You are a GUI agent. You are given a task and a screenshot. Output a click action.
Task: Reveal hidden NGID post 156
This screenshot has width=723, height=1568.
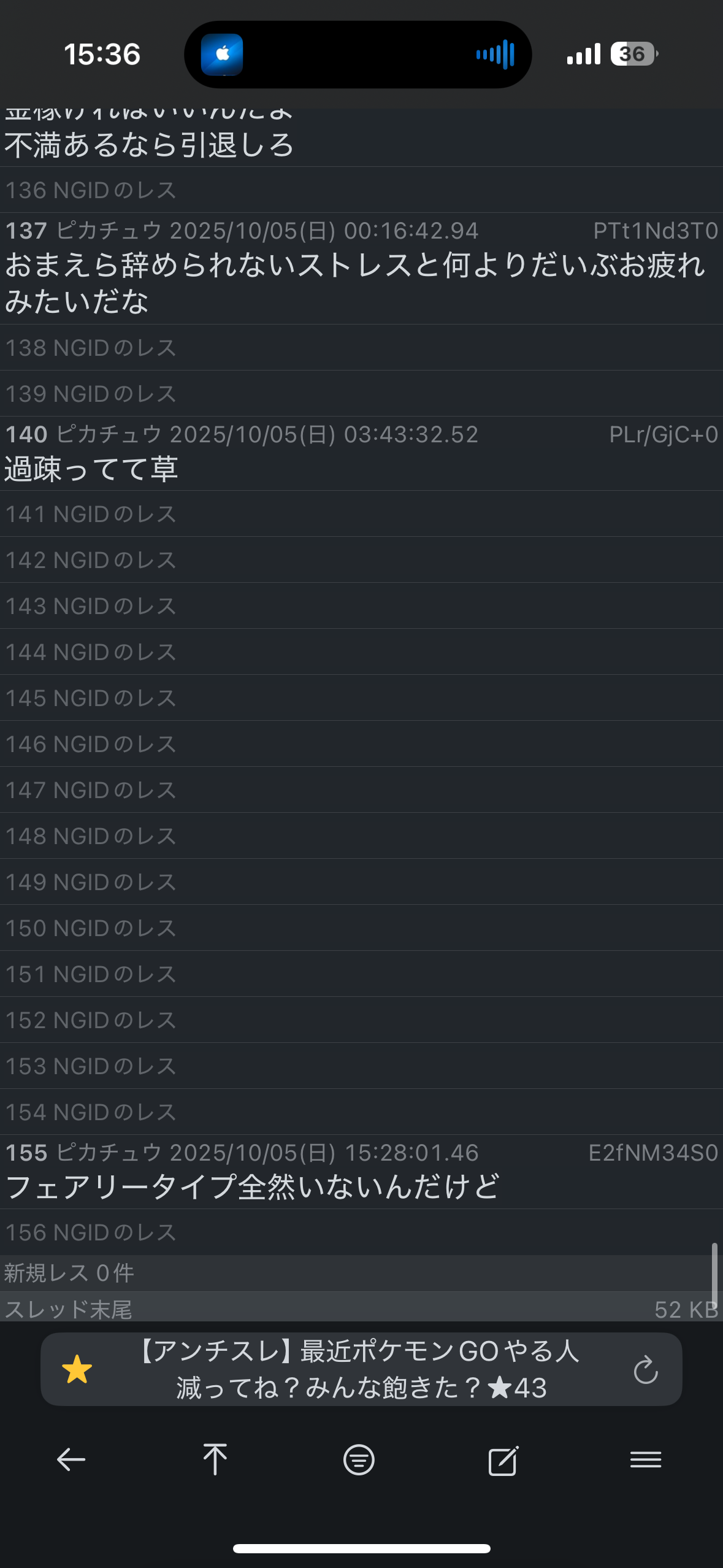91,1232
